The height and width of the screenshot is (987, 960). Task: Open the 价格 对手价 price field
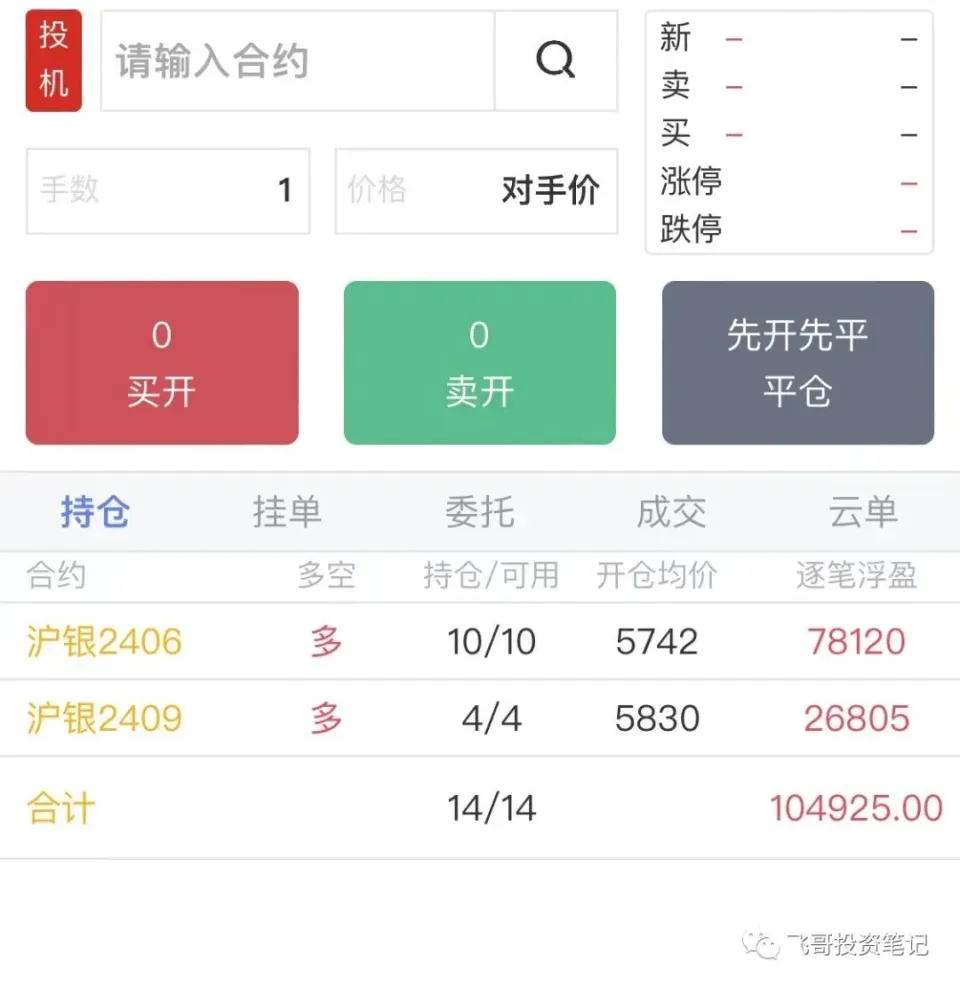(x=476, y=191)
